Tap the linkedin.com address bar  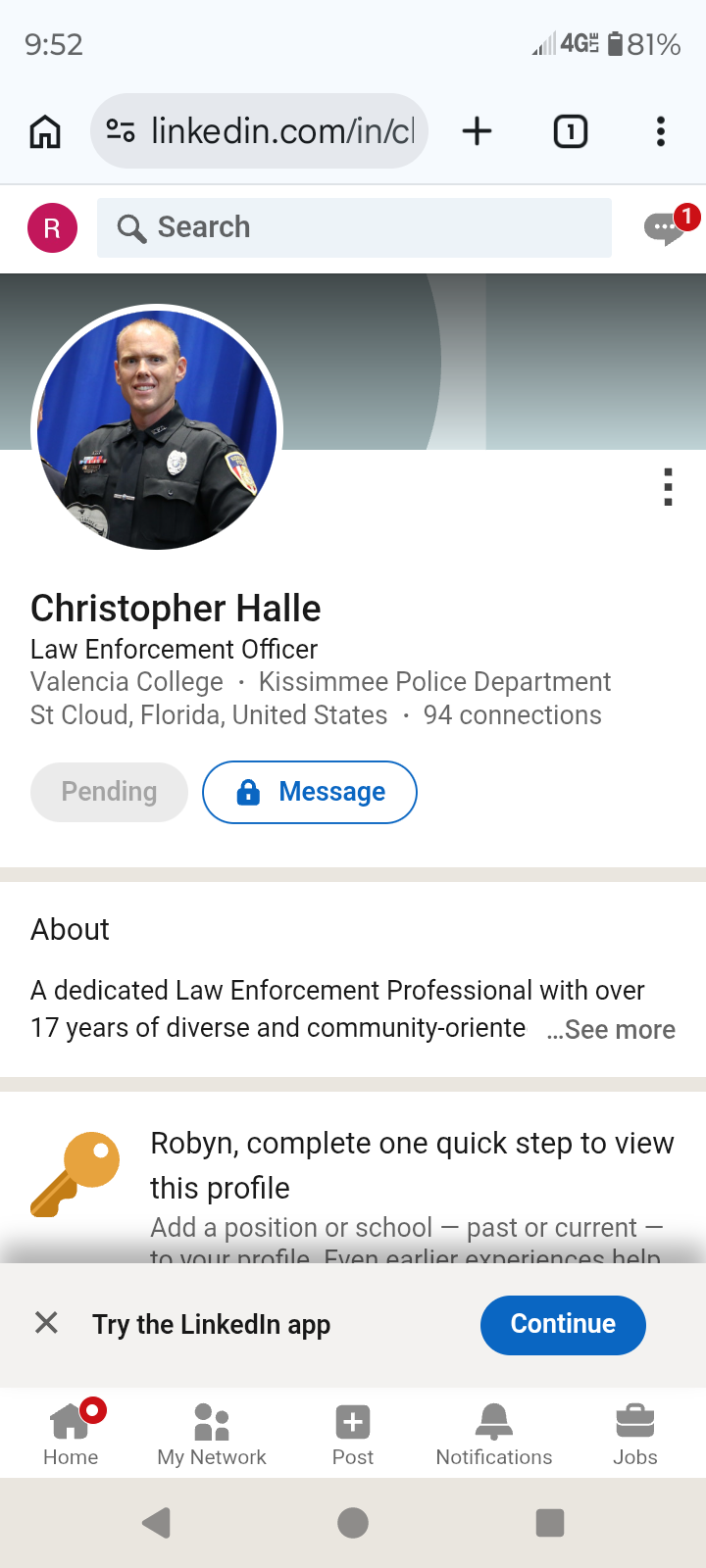[x=260, y=131]
